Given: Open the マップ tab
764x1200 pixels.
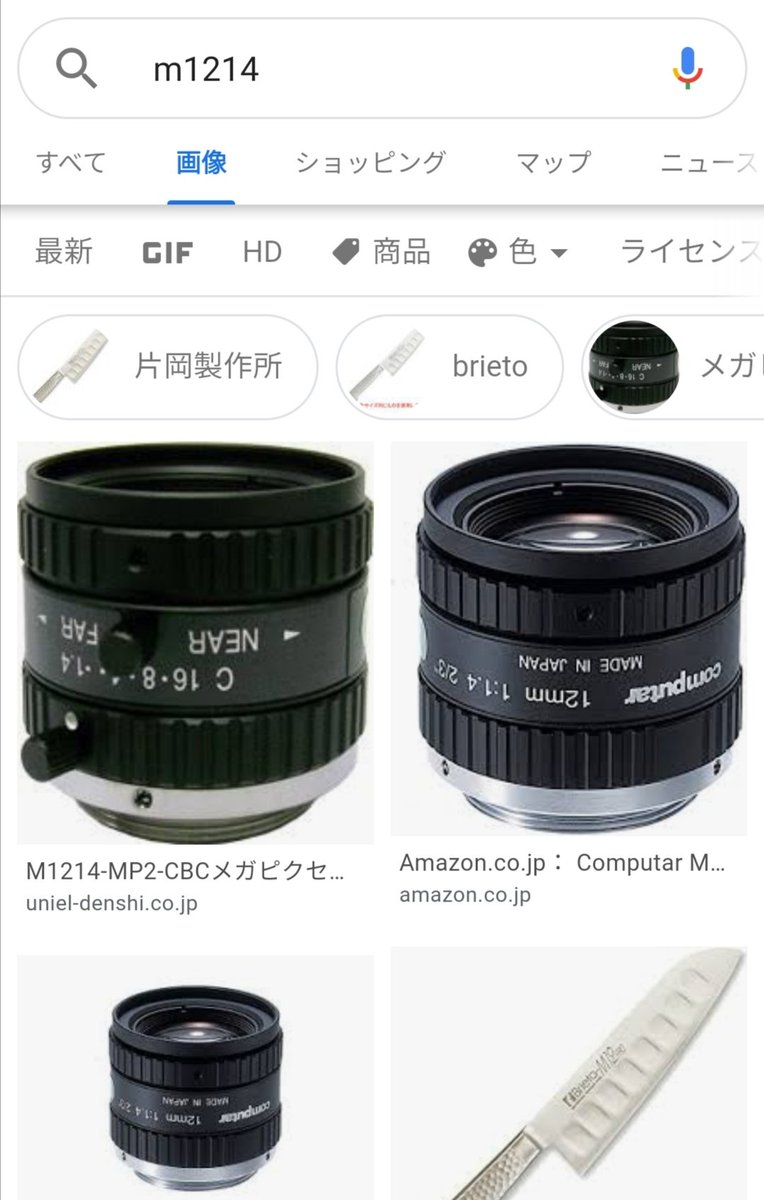Looking at the screenshot, I should 553,162.
